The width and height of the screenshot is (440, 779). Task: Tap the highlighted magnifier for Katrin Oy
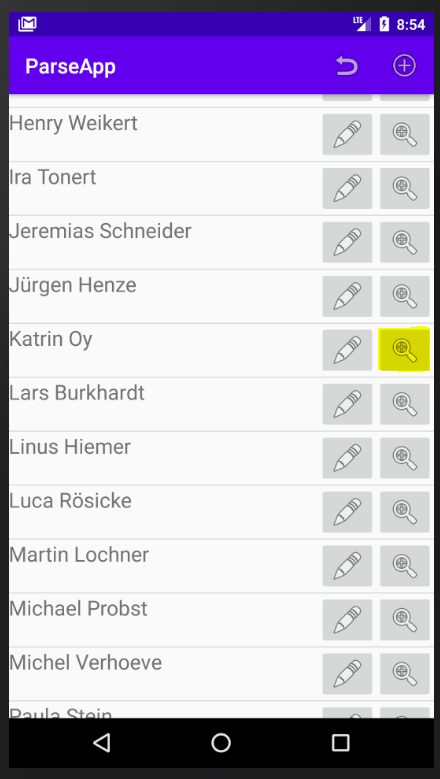coord(405,350)
